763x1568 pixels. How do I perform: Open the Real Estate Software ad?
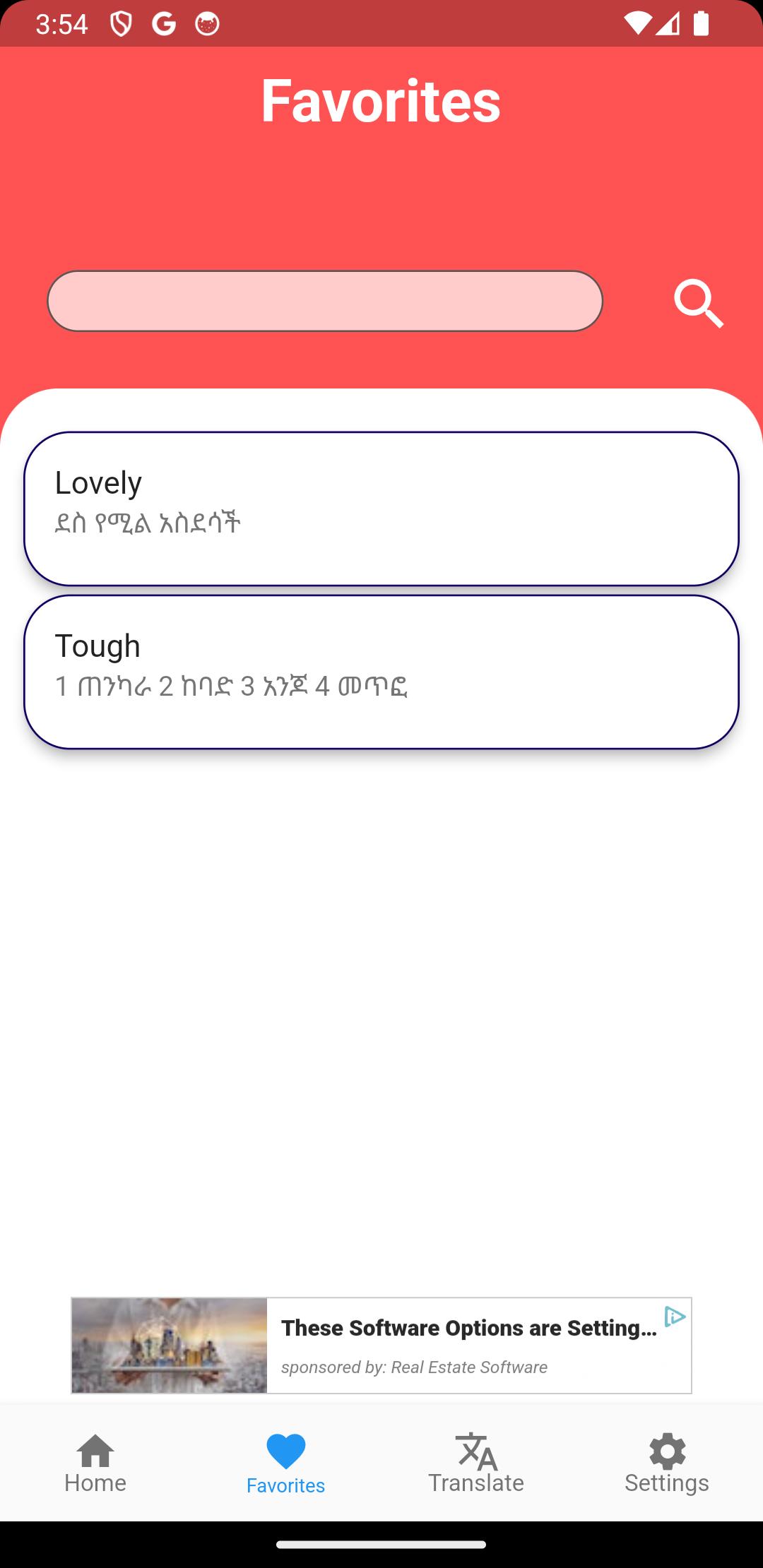(381, 1346)
